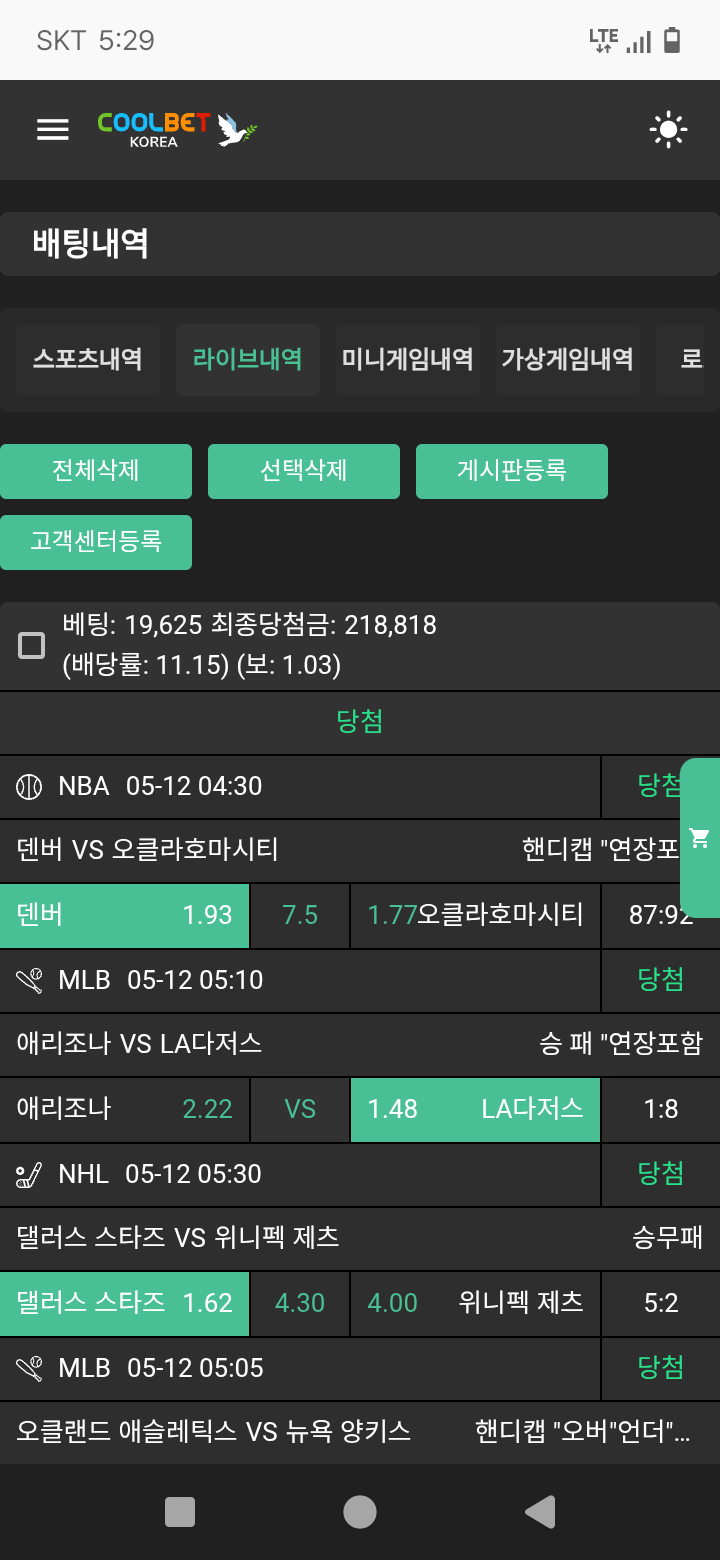Open the hamburger drawer menu

tap(53, 130)
